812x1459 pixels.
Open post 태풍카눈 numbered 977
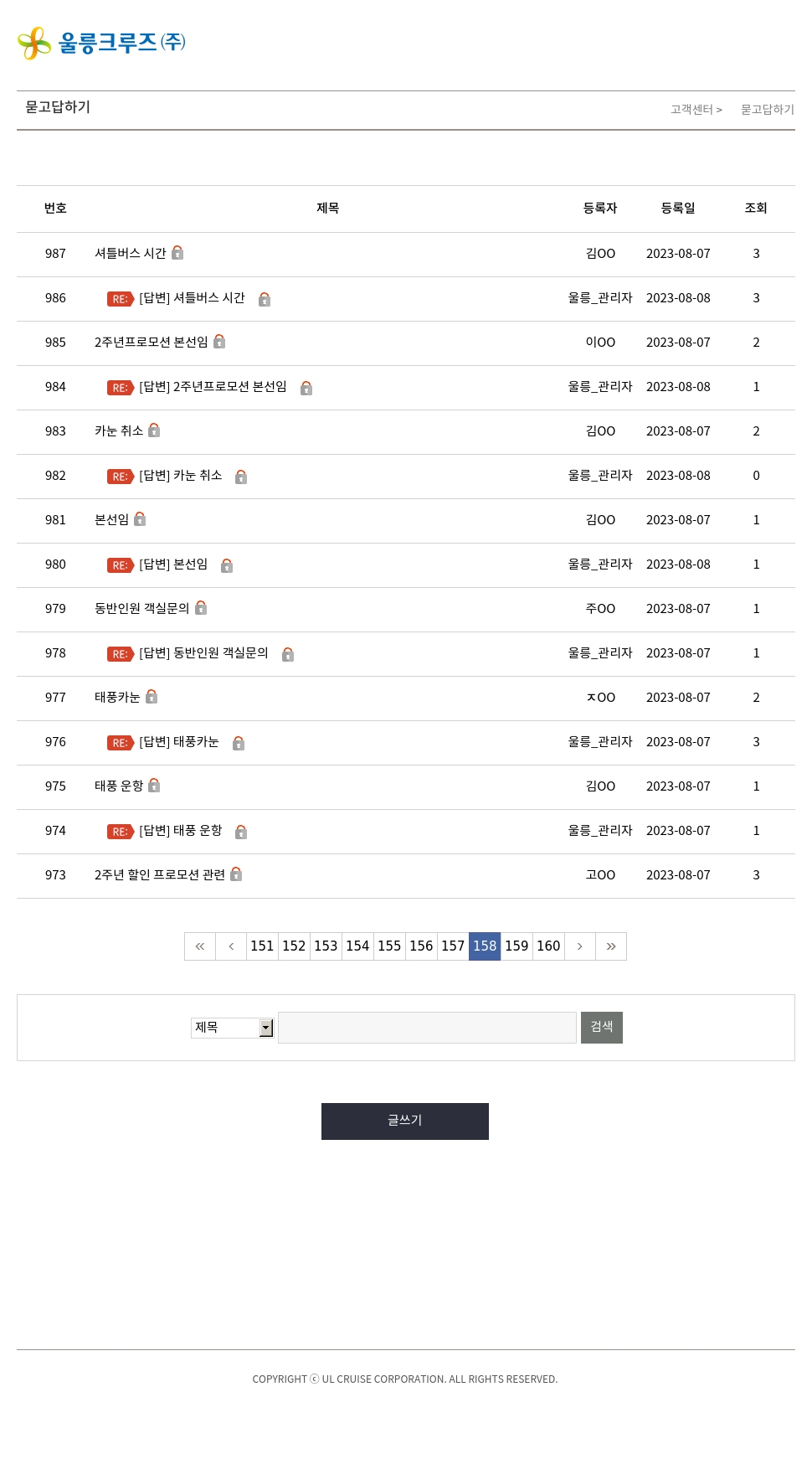117,697
